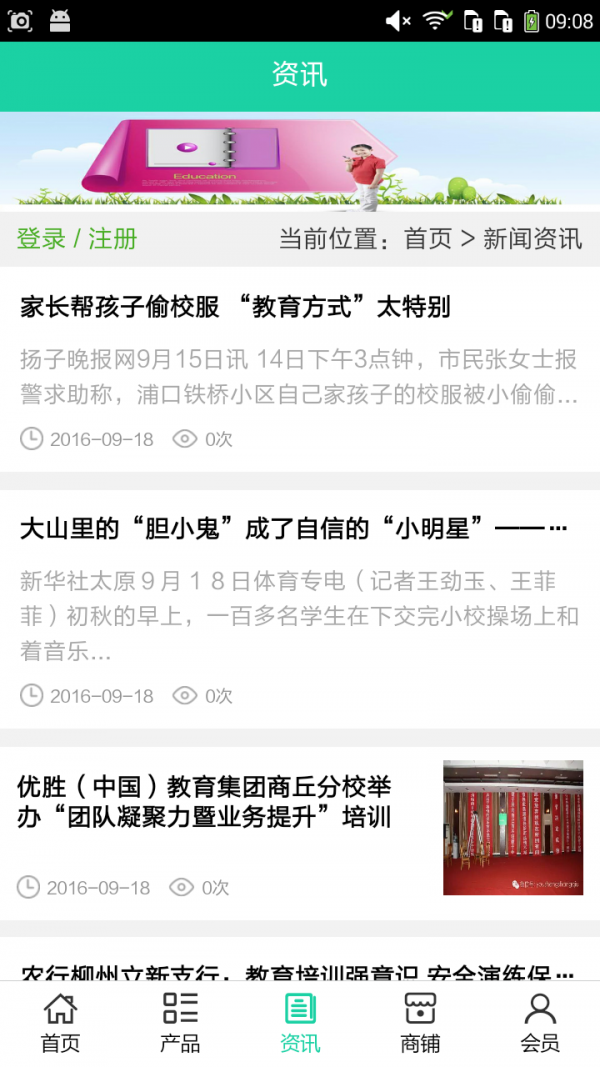Switch to the 首页 tab
This screenshot has width=600, height=1067.
point(60,1023)
